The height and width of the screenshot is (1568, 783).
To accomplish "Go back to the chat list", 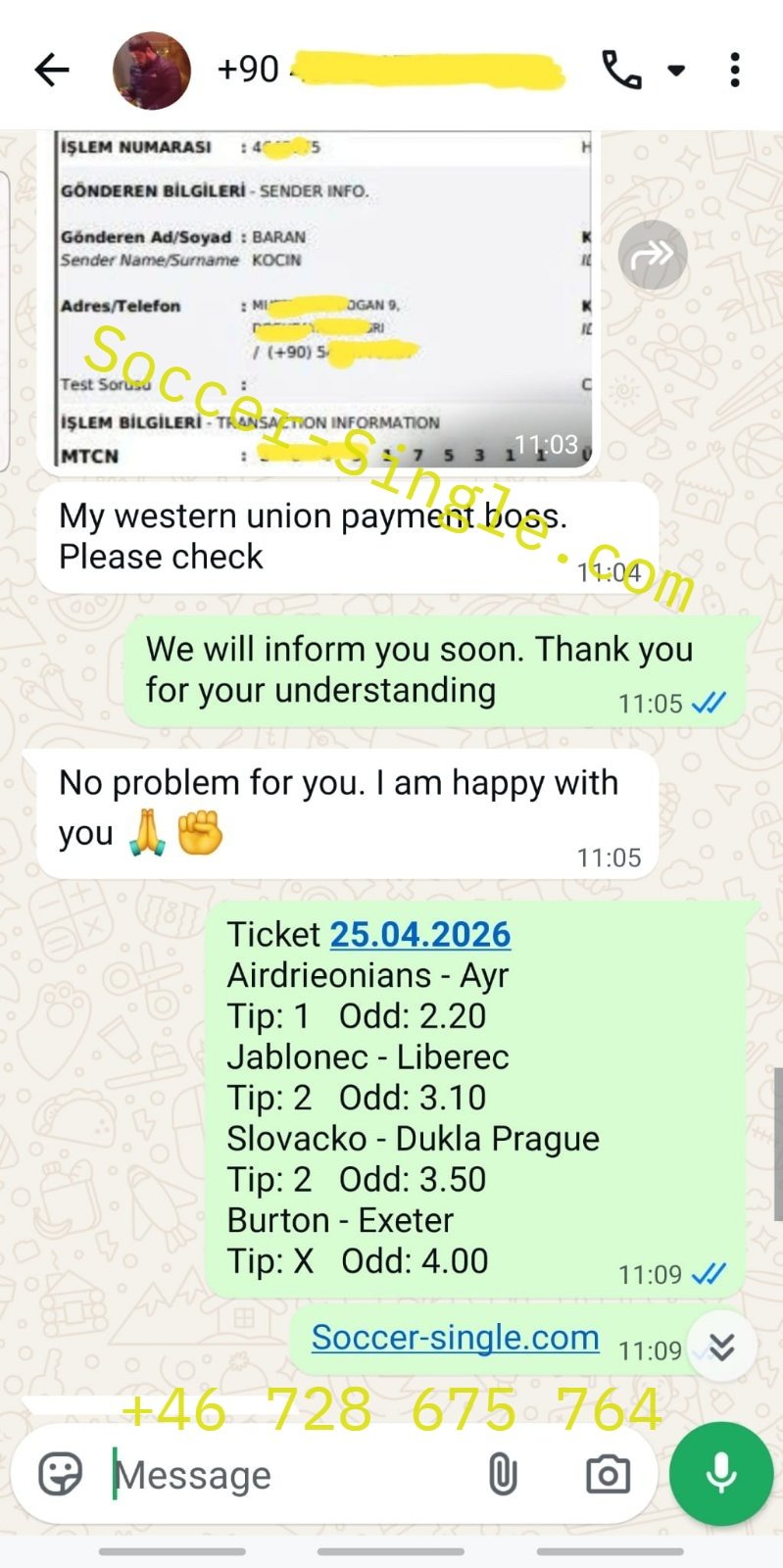I will (51, 70).
